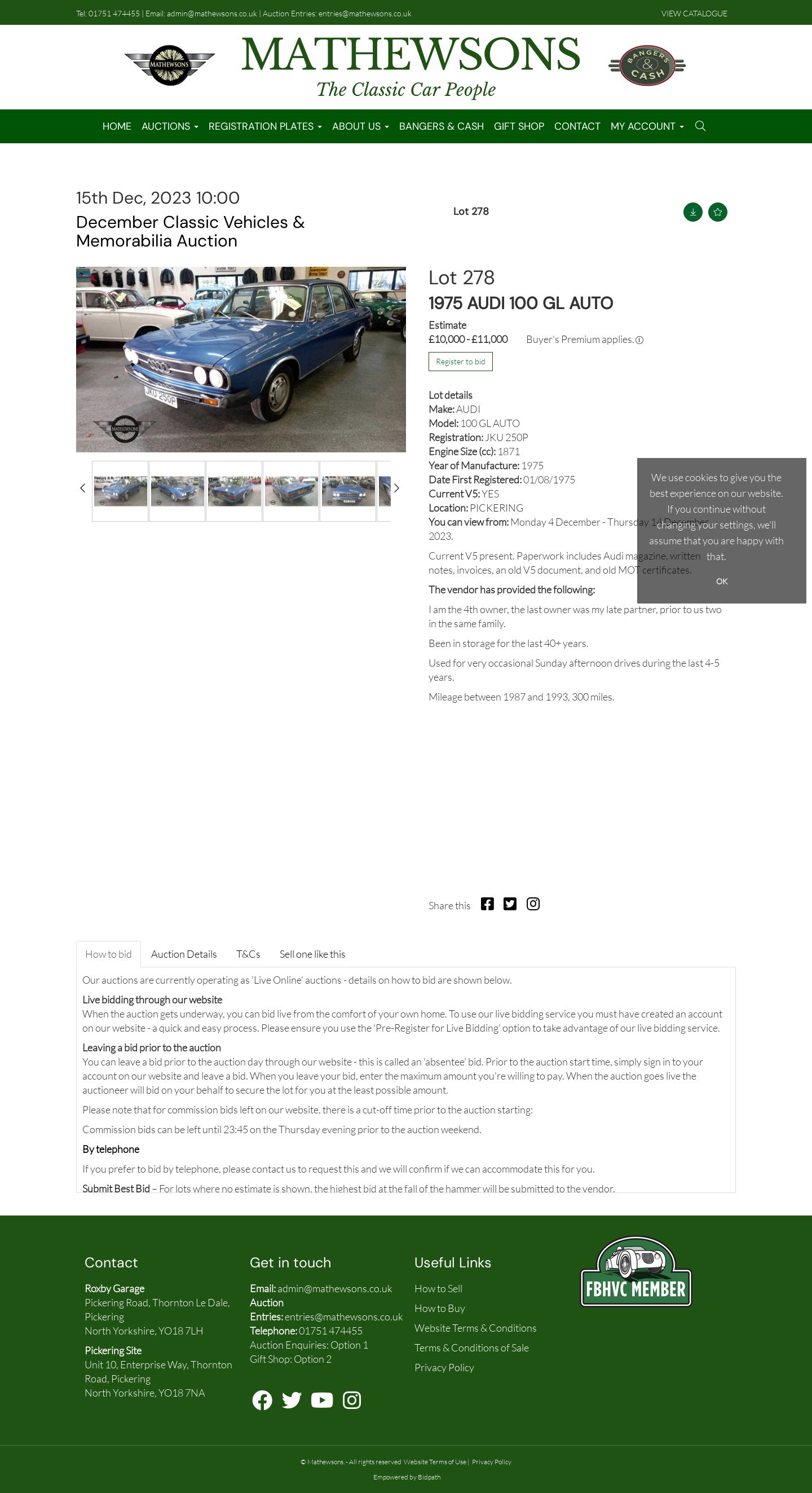Tap the download icon next to Lot 278

point(692,212)
